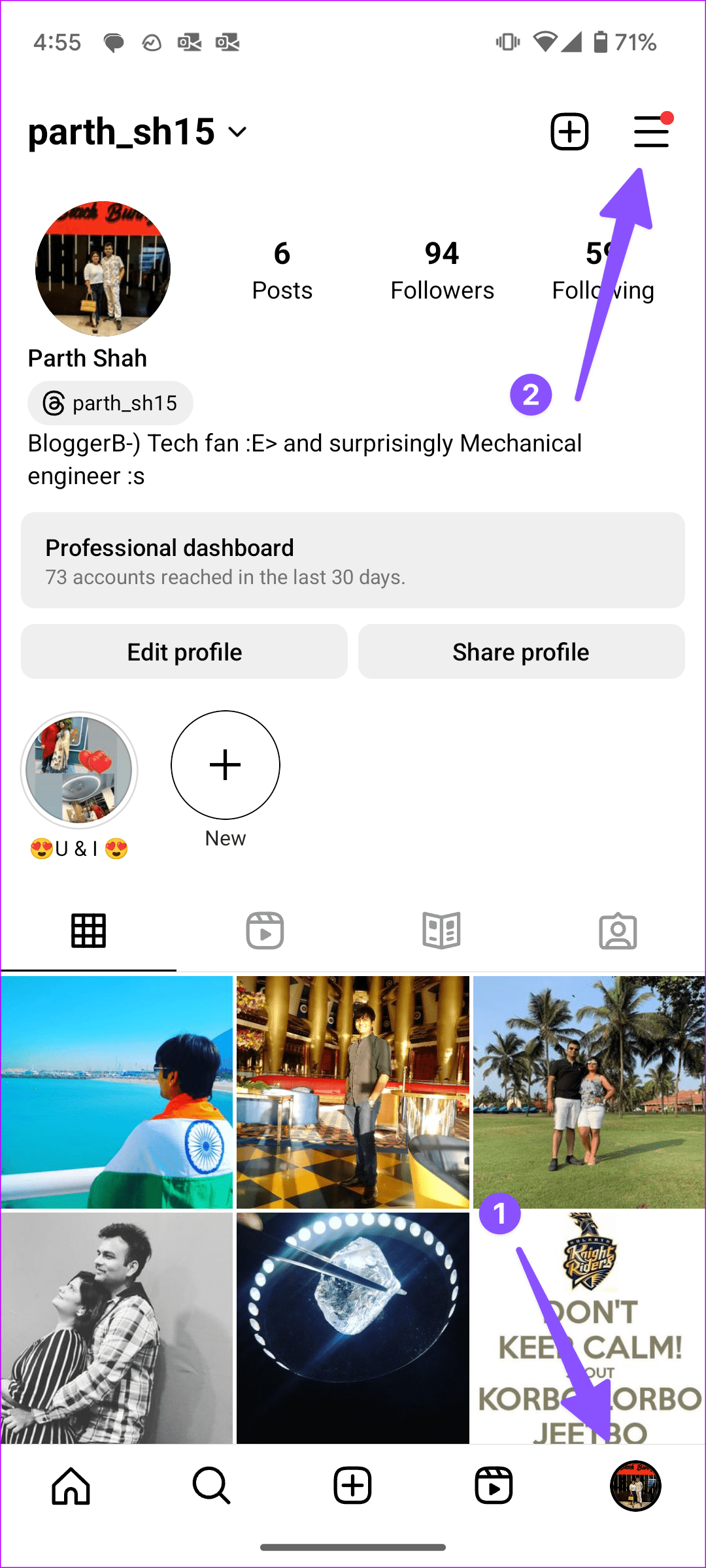The height and width of the screenshot is (1568, 706).
Task: Switch to the tagged photos tab
Action: (x=618, y=930)
